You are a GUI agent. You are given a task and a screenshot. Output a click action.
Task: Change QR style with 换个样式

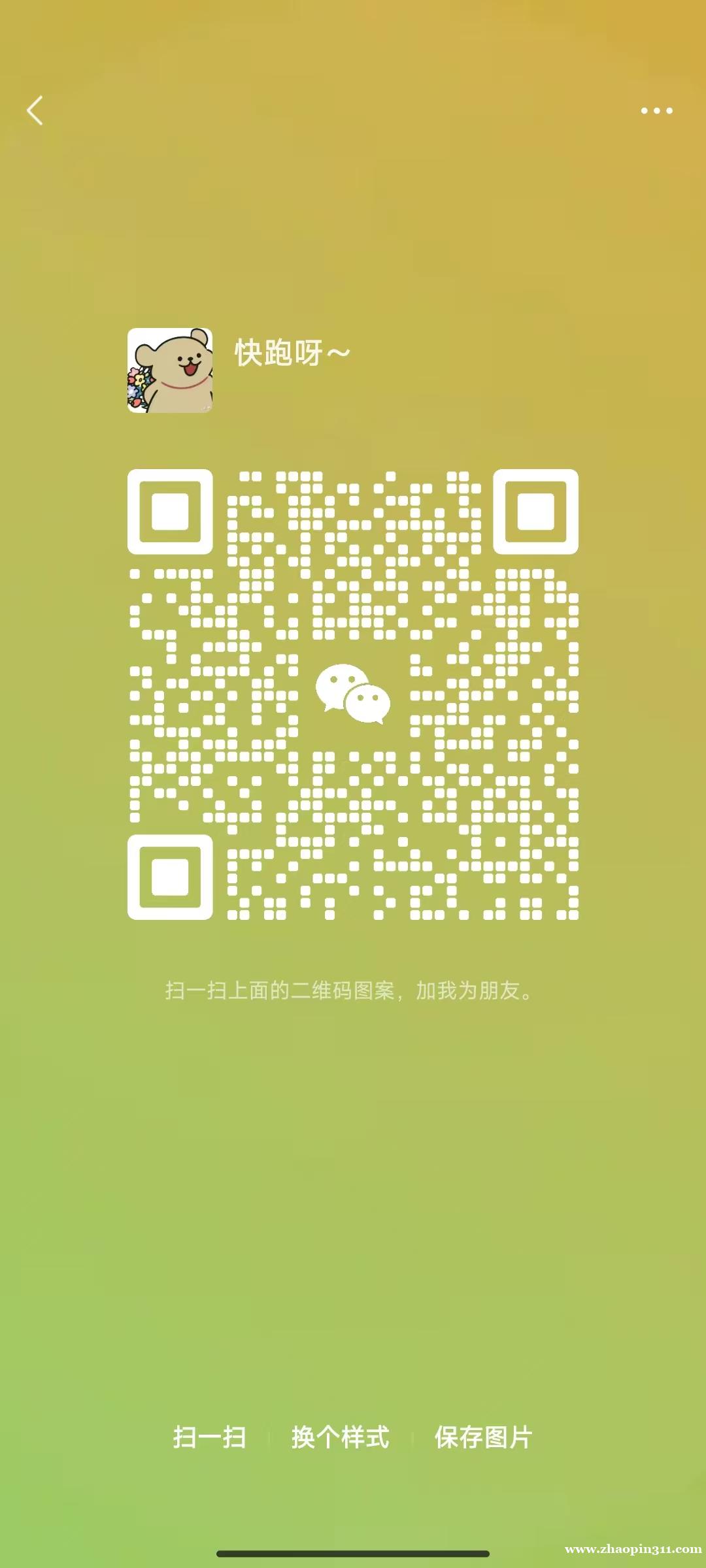[340, 1438]
